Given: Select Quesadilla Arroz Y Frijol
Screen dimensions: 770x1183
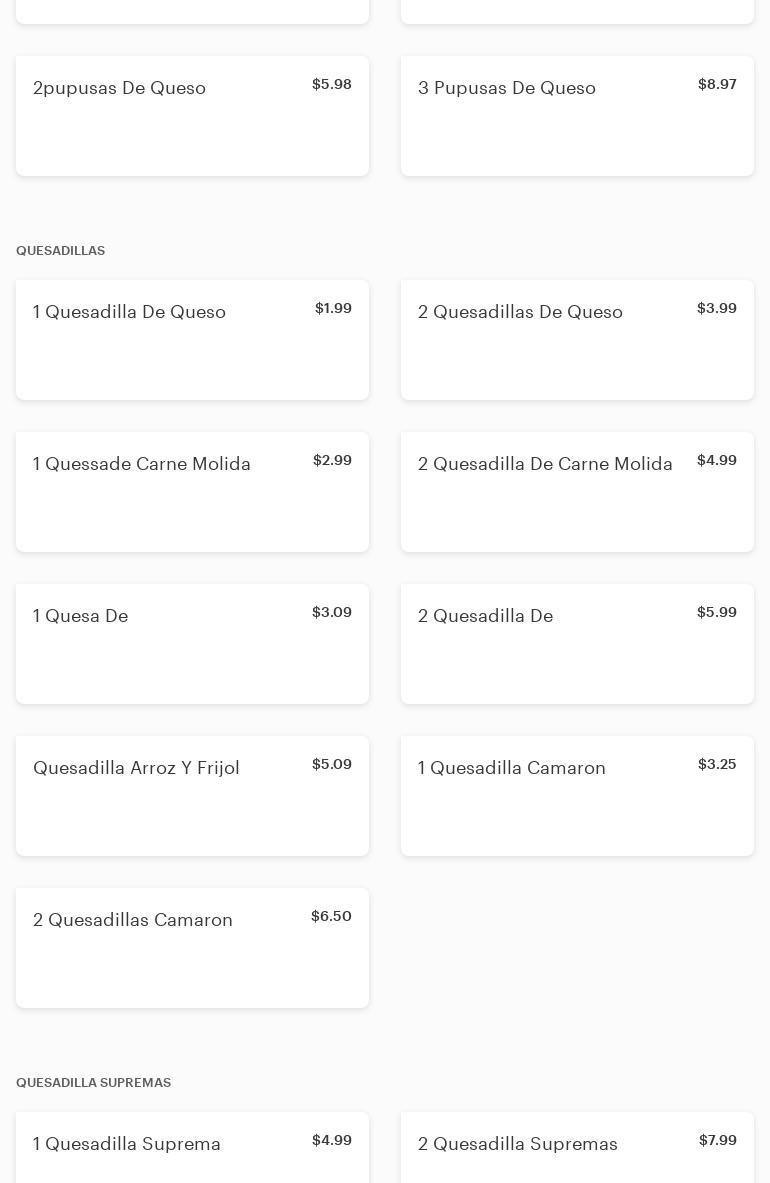Looking at the screenshot, I should tap(192, 796).
